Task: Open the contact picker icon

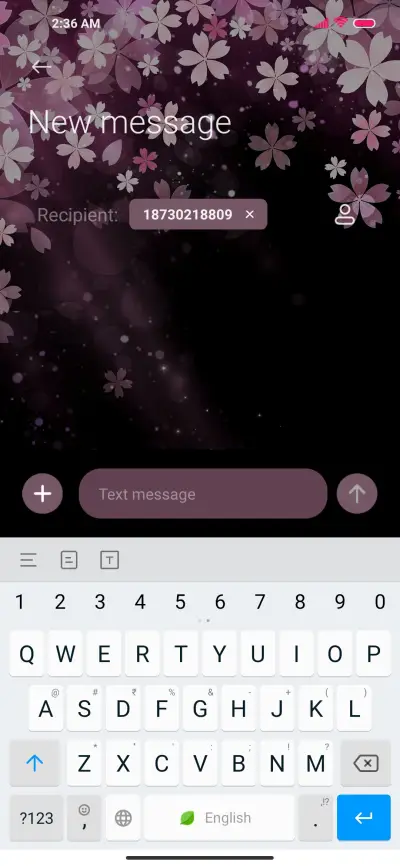Action: click(345, 214)
